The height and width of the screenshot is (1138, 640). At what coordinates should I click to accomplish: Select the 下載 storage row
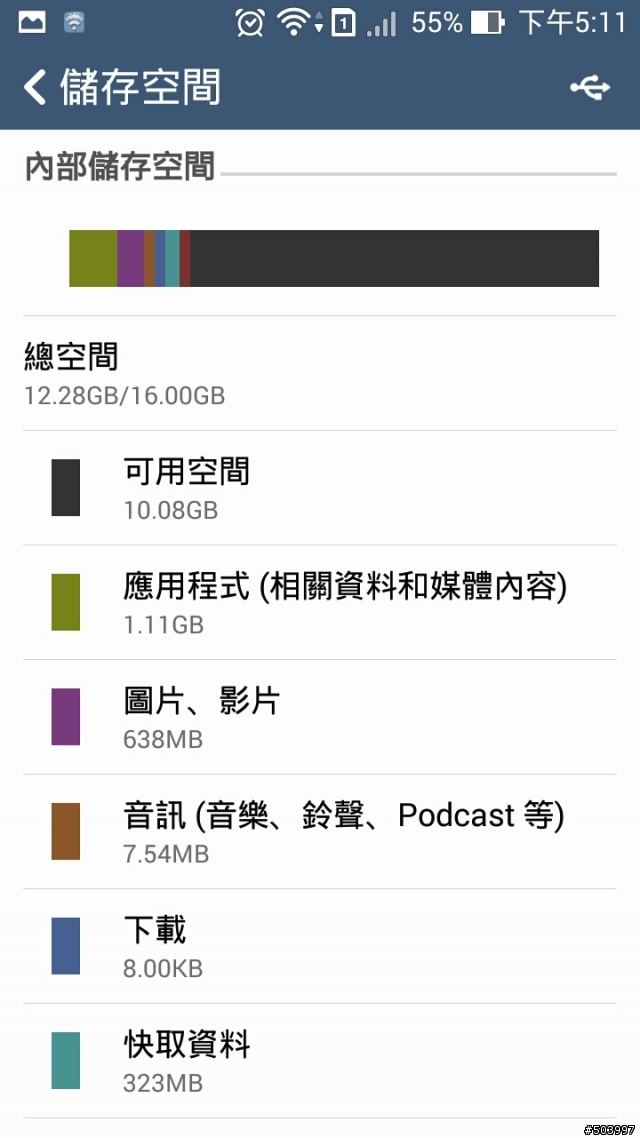click(x=320, y=946)
